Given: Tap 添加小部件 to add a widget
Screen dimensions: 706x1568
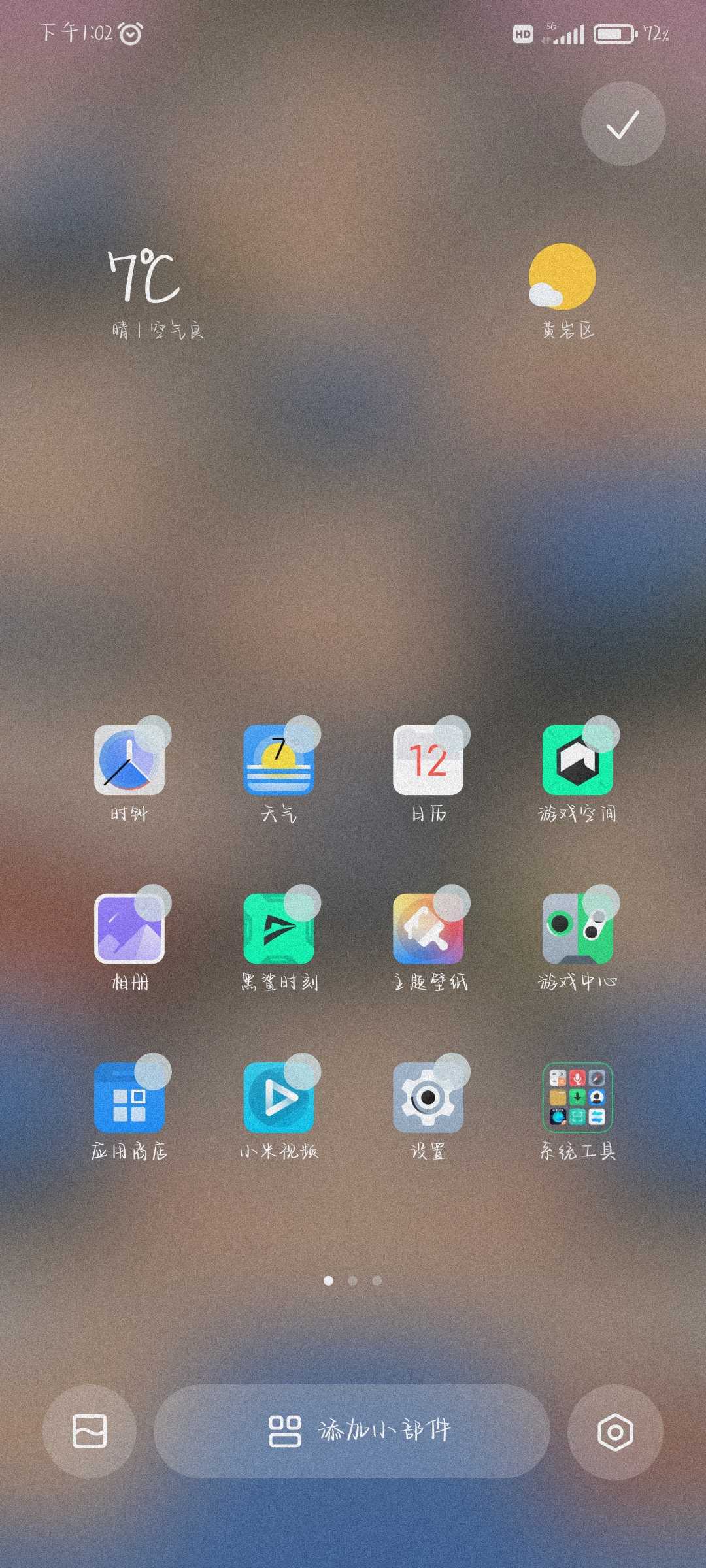Looking at the screenshot, I should 352,1431.
